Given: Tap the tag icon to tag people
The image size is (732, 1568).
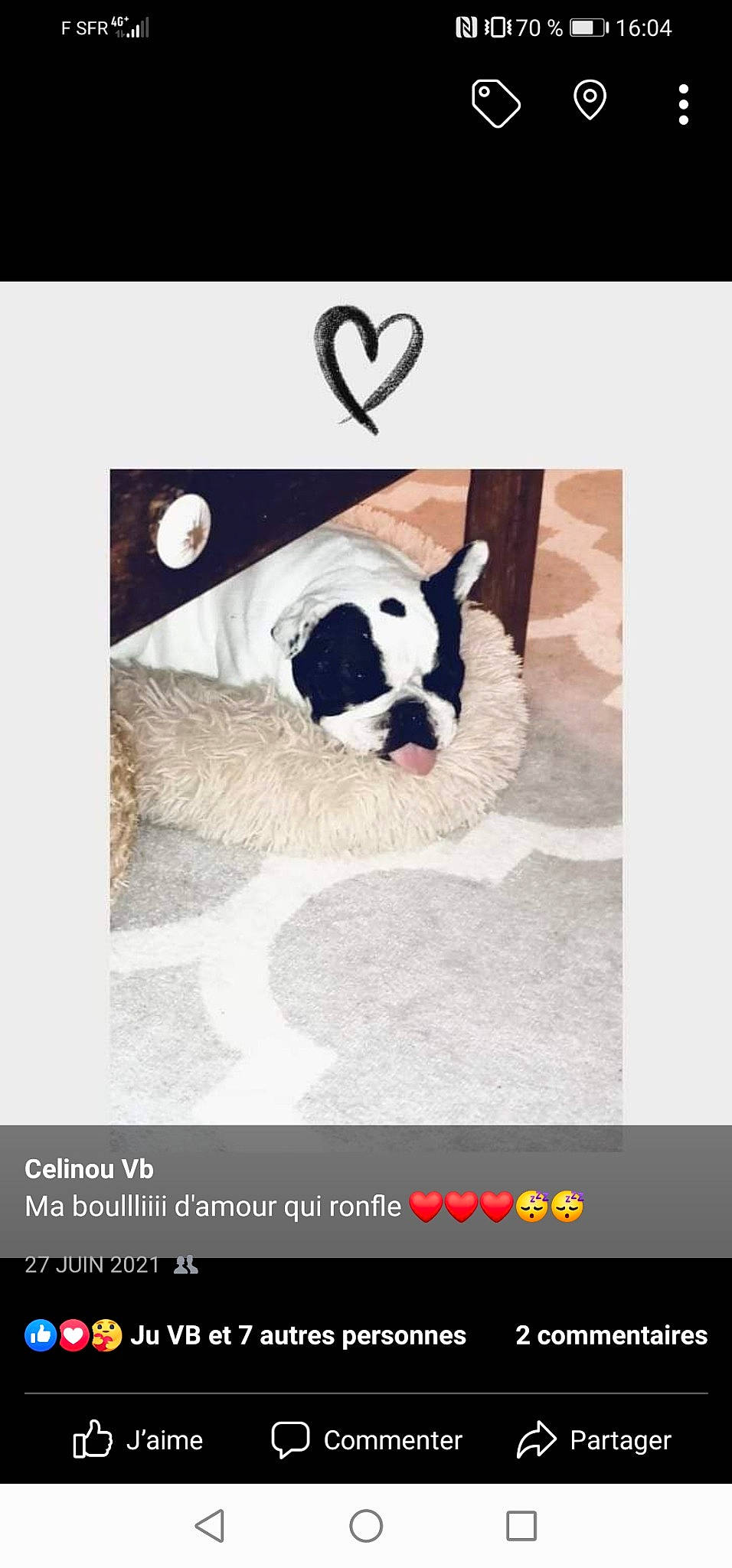Looking at the screenshot, I should pyautogui.click(x=495, y=103).
